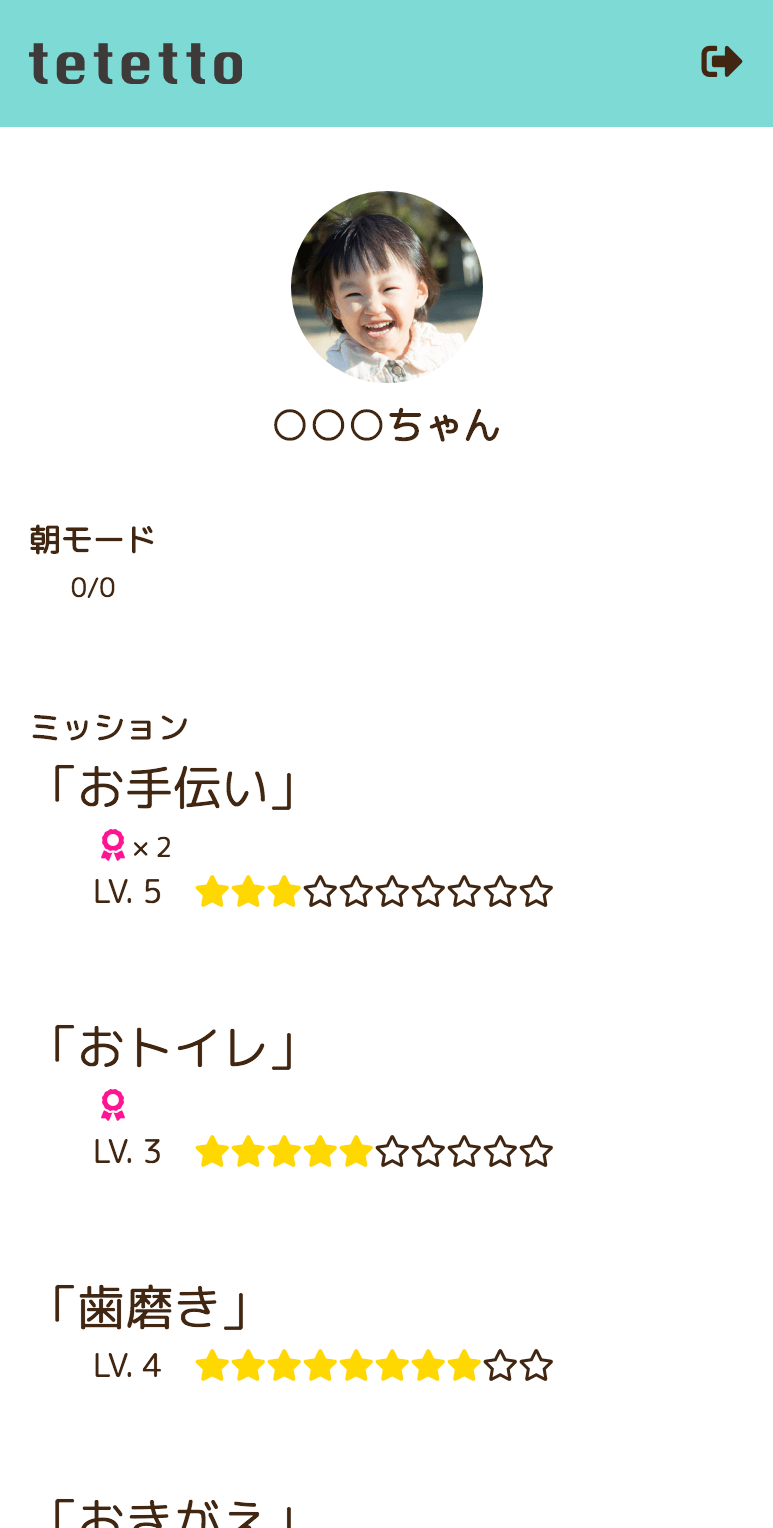Open the child's profile photo
773x1528 pixels.
pyautogui.click(x=386, y=286)
